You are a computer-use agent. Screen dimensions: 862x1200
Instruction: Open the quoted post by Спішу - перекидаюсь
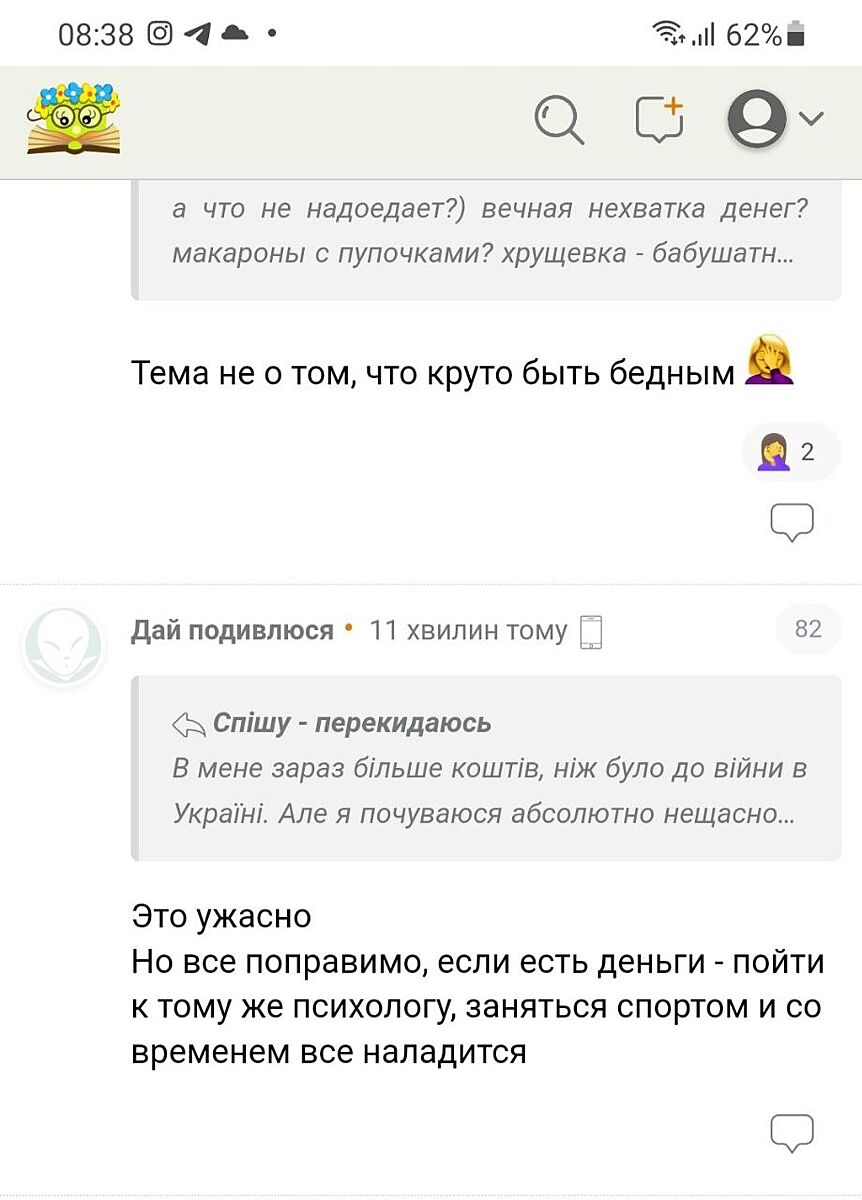pos(485,768)
